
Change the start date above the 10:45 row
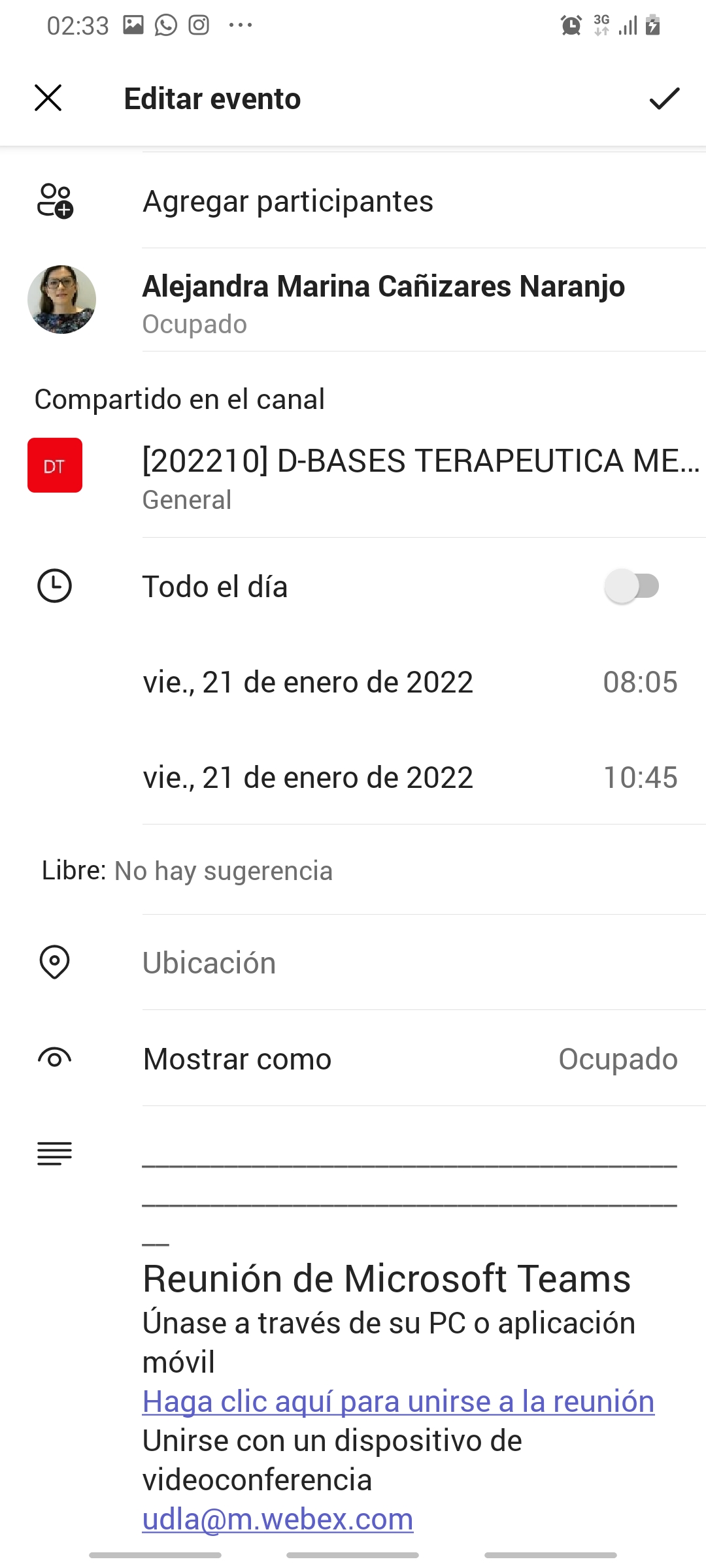(x=308, y=683)
